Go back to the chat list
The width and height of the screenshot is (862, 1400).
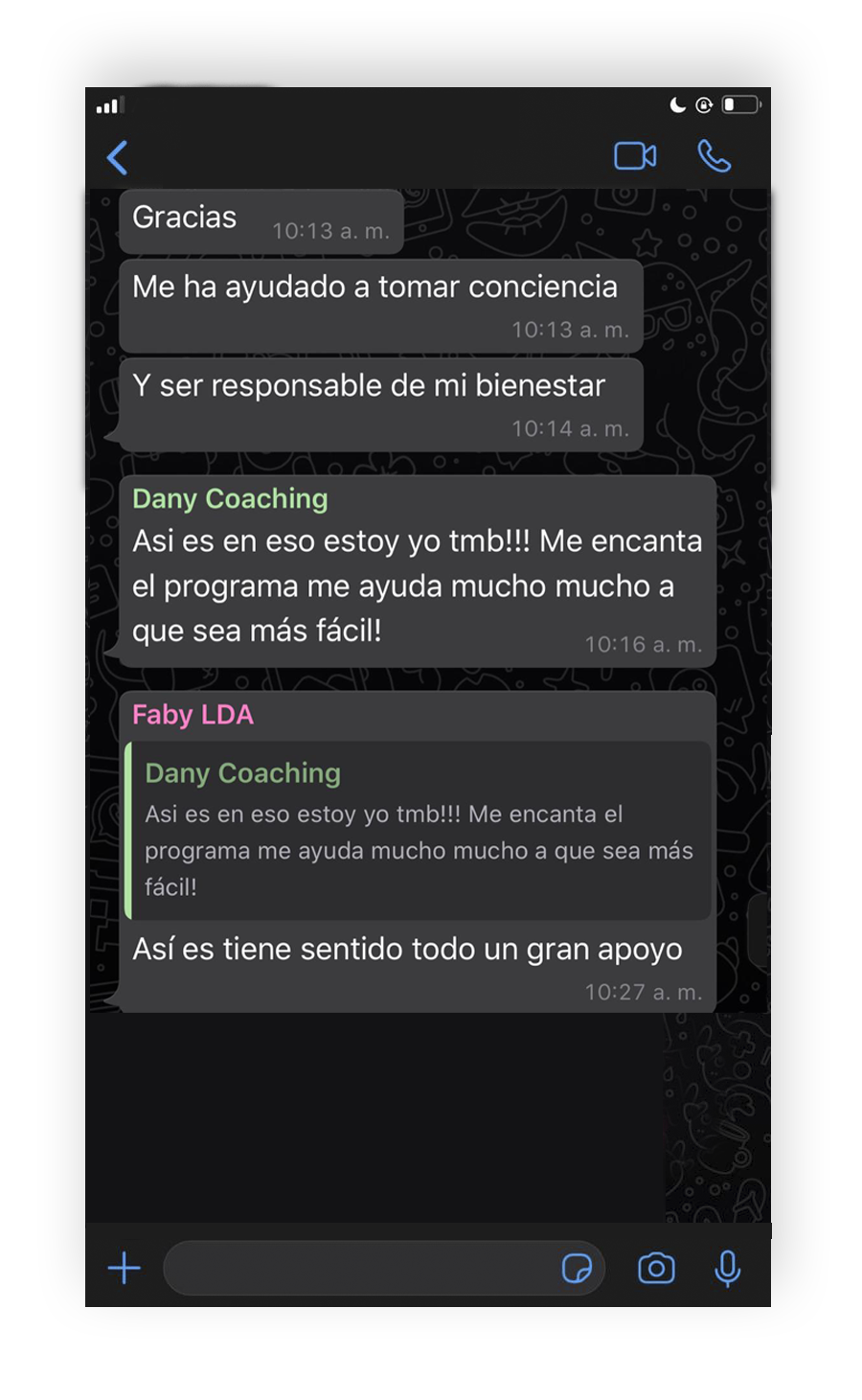(x=118, y=158)
